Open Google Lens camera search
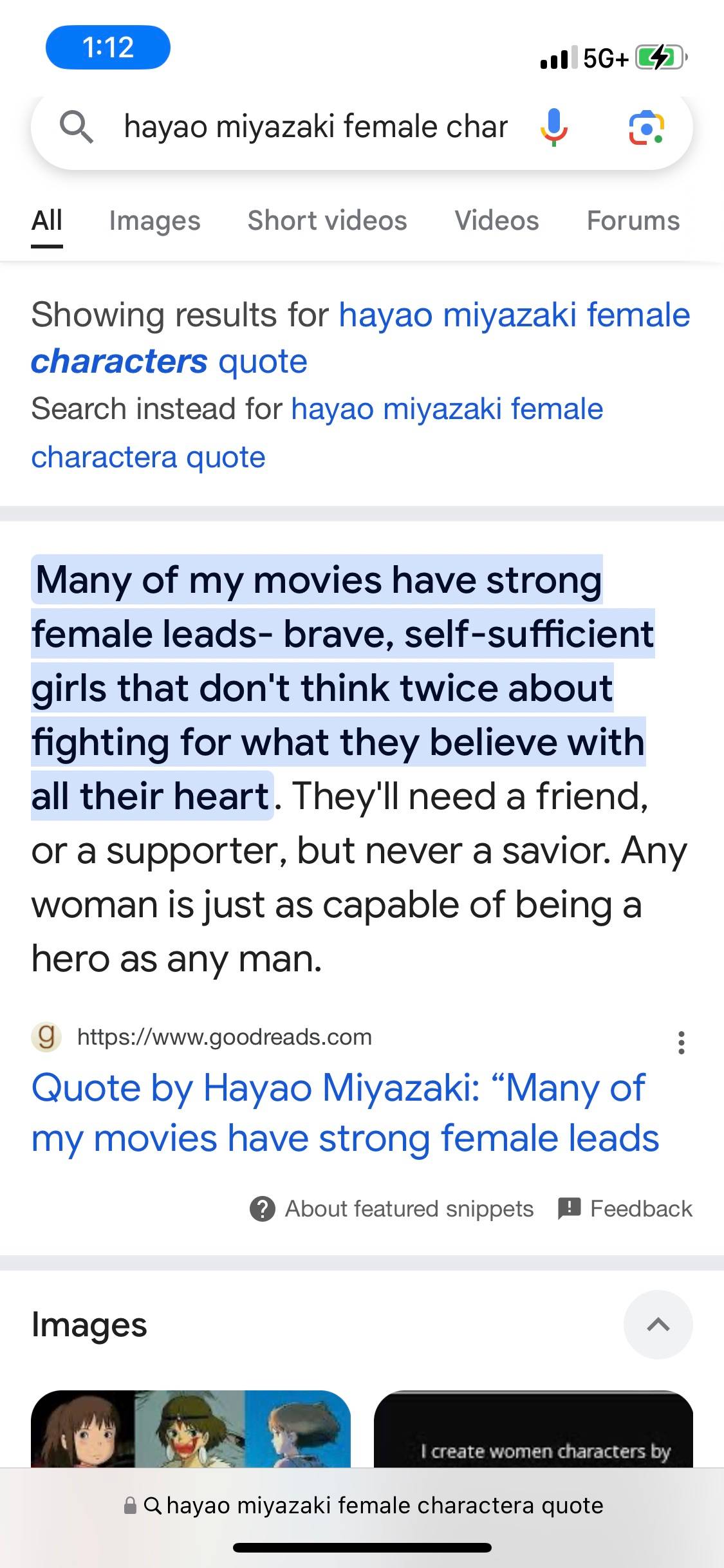 [x=646, y=127]
